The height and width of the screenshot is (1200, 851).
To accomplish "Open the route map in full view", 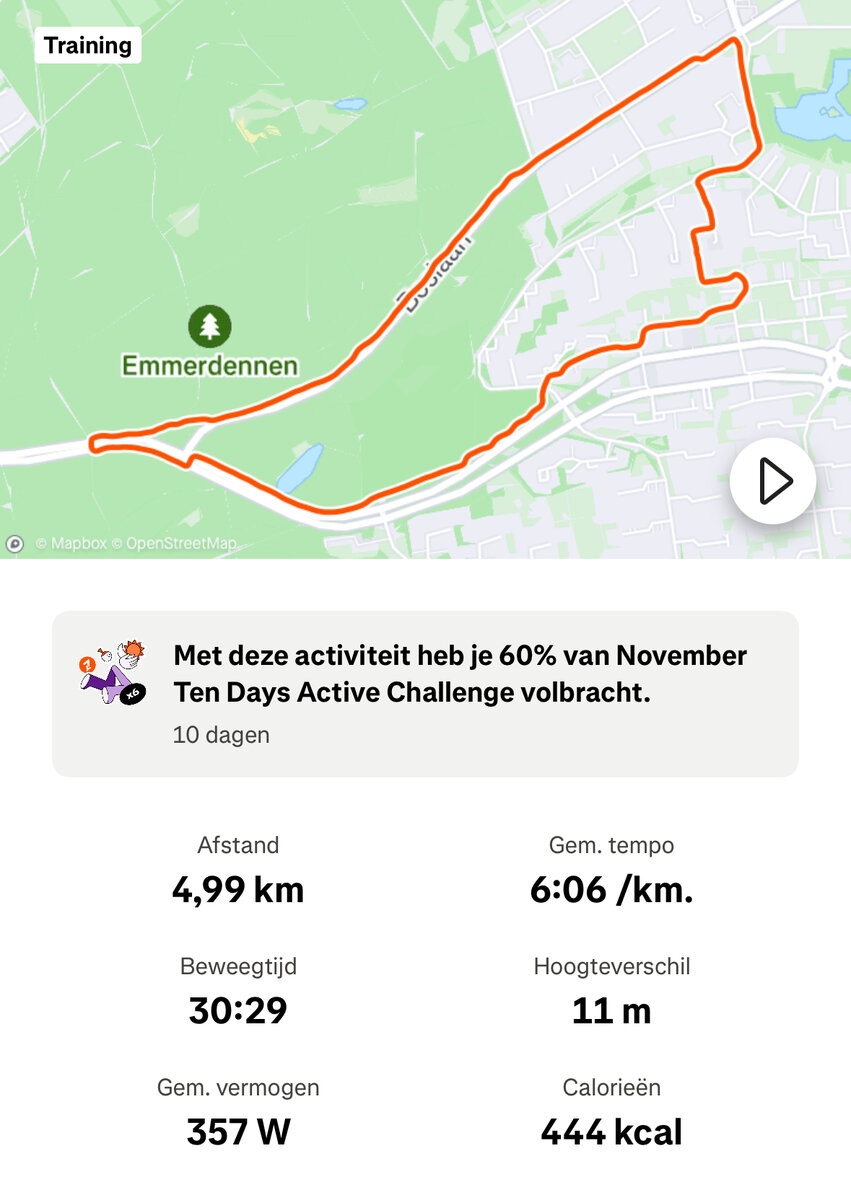I will click(x=400, y=250).
